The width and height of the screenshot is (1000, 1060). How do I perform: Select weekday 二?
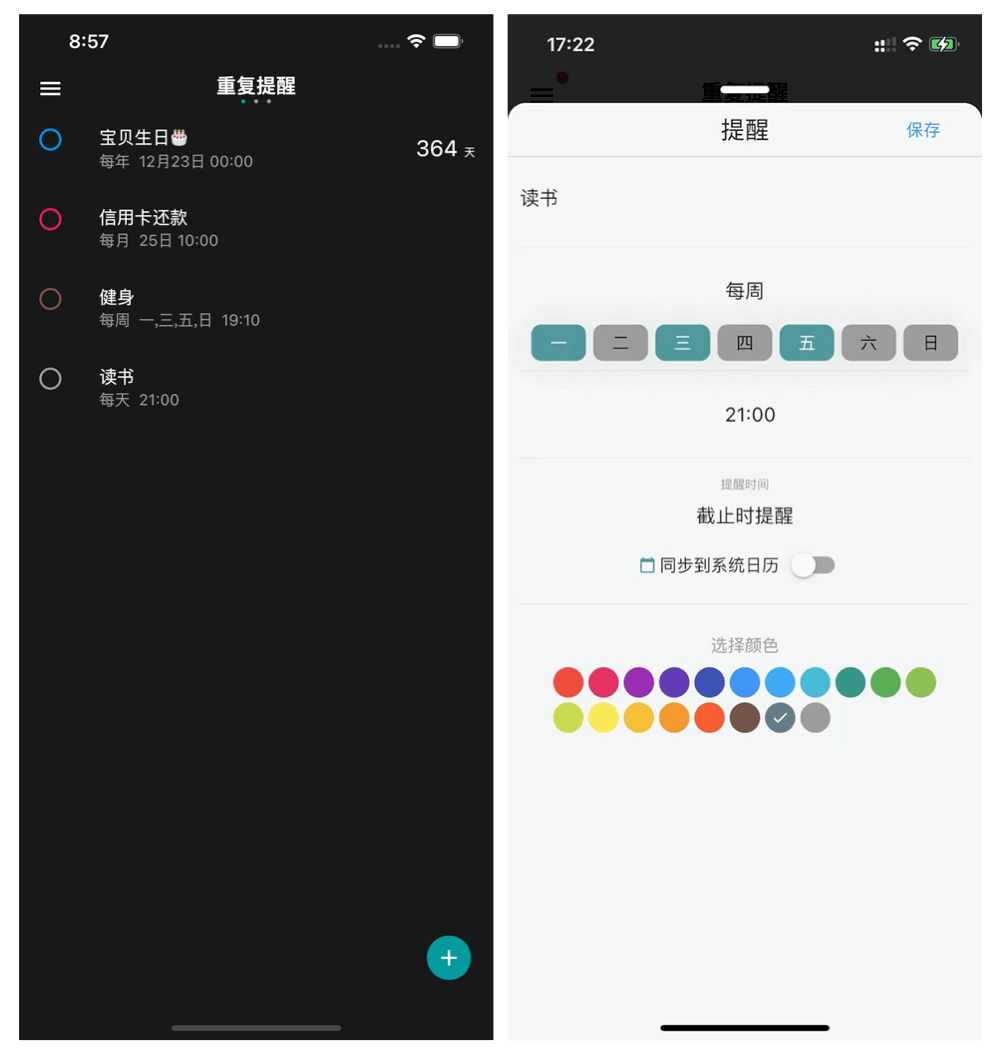click(x=620, y=343)
